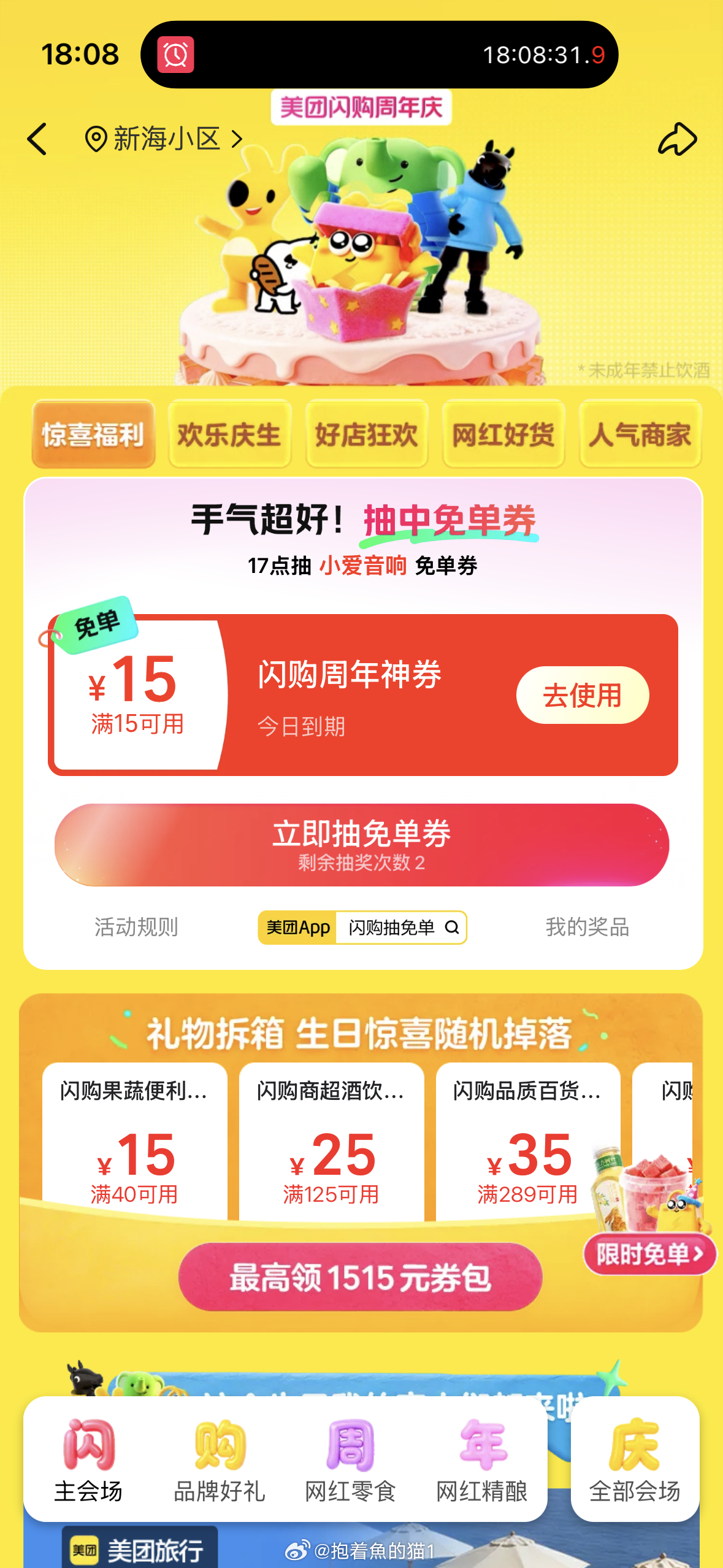Screen dimensions: 723x1568
Task: Go back using the arrow
Action: click(x=37, y=139)
